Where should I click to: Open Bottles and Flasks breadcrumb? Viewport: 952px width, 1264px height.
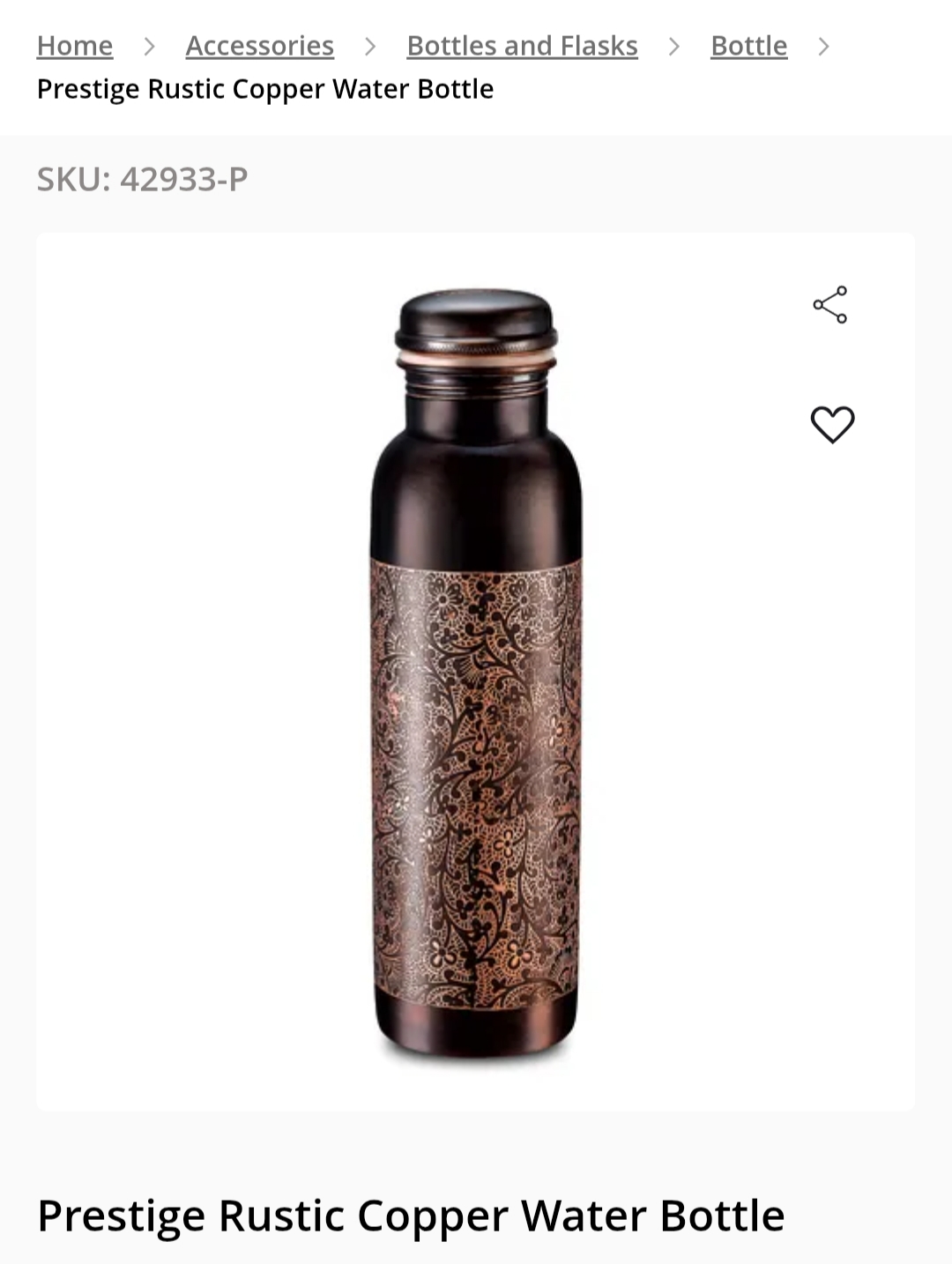(522, 46)
